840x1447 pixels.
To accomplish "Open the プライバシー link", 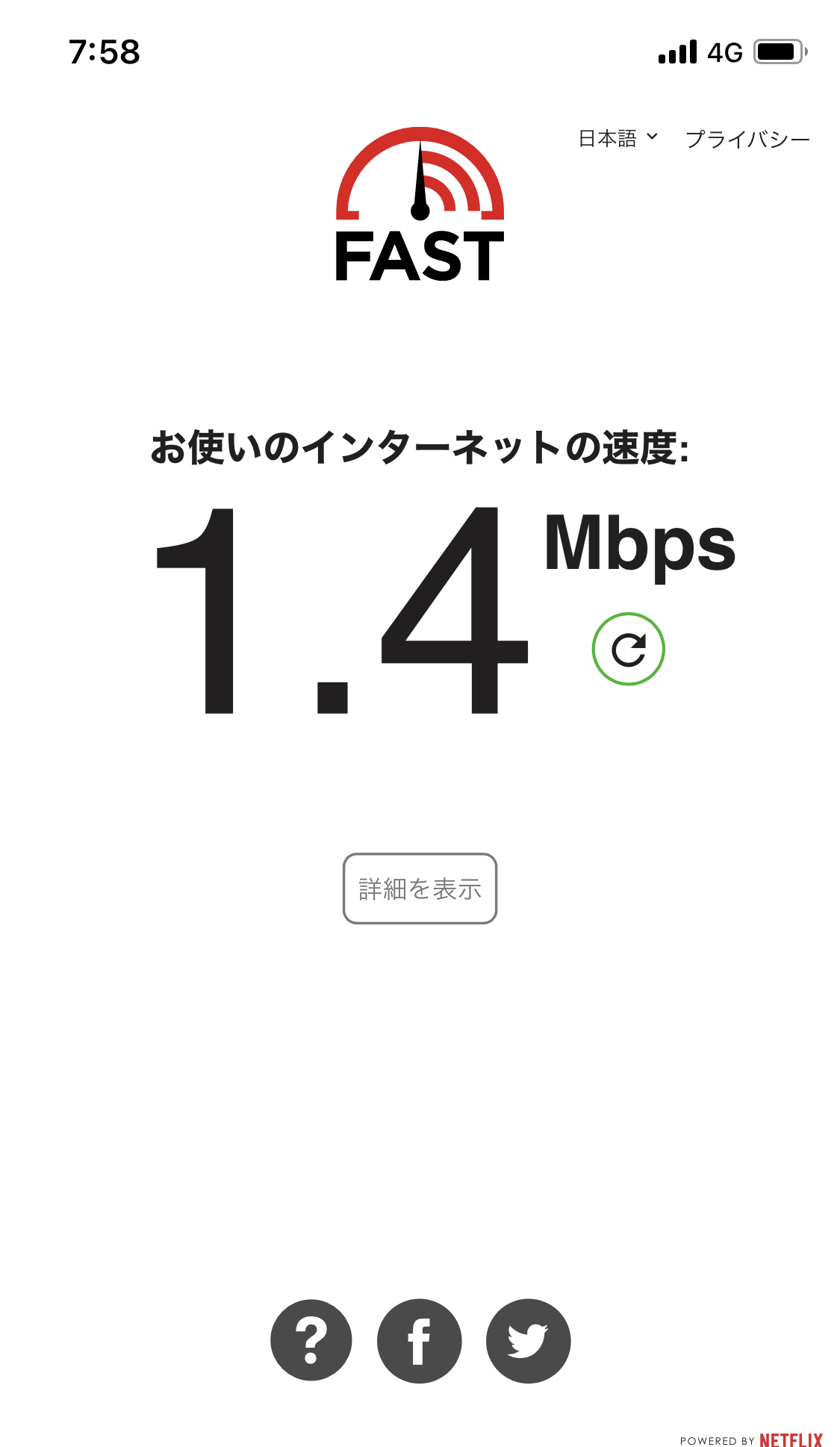I will point(747,140).
